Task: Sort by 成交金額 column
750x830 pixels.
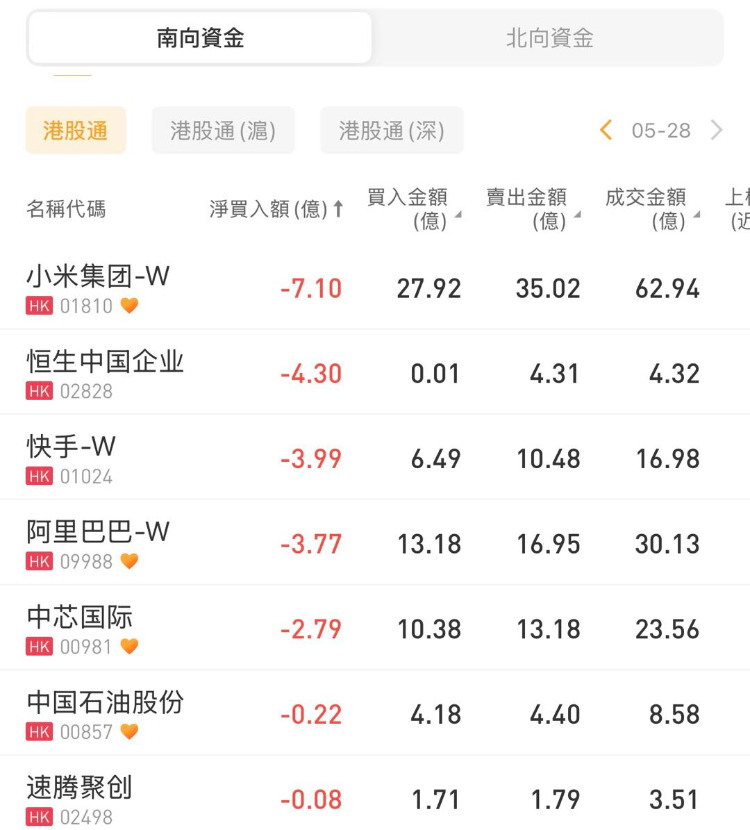Action: pos(650,209)
